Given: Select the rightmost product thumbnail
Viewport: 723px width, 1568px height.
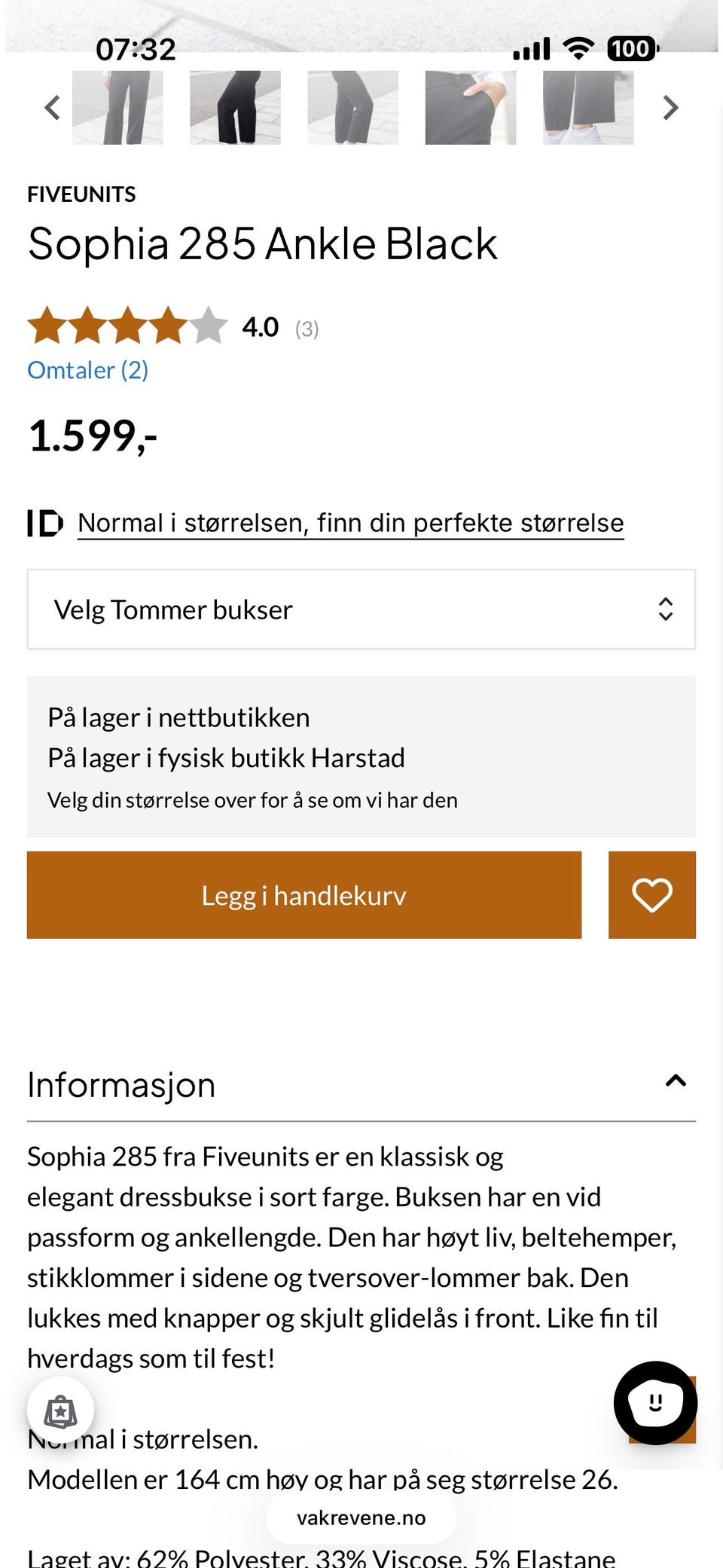Looking at the screenshot, I should (x=587, y=107).
